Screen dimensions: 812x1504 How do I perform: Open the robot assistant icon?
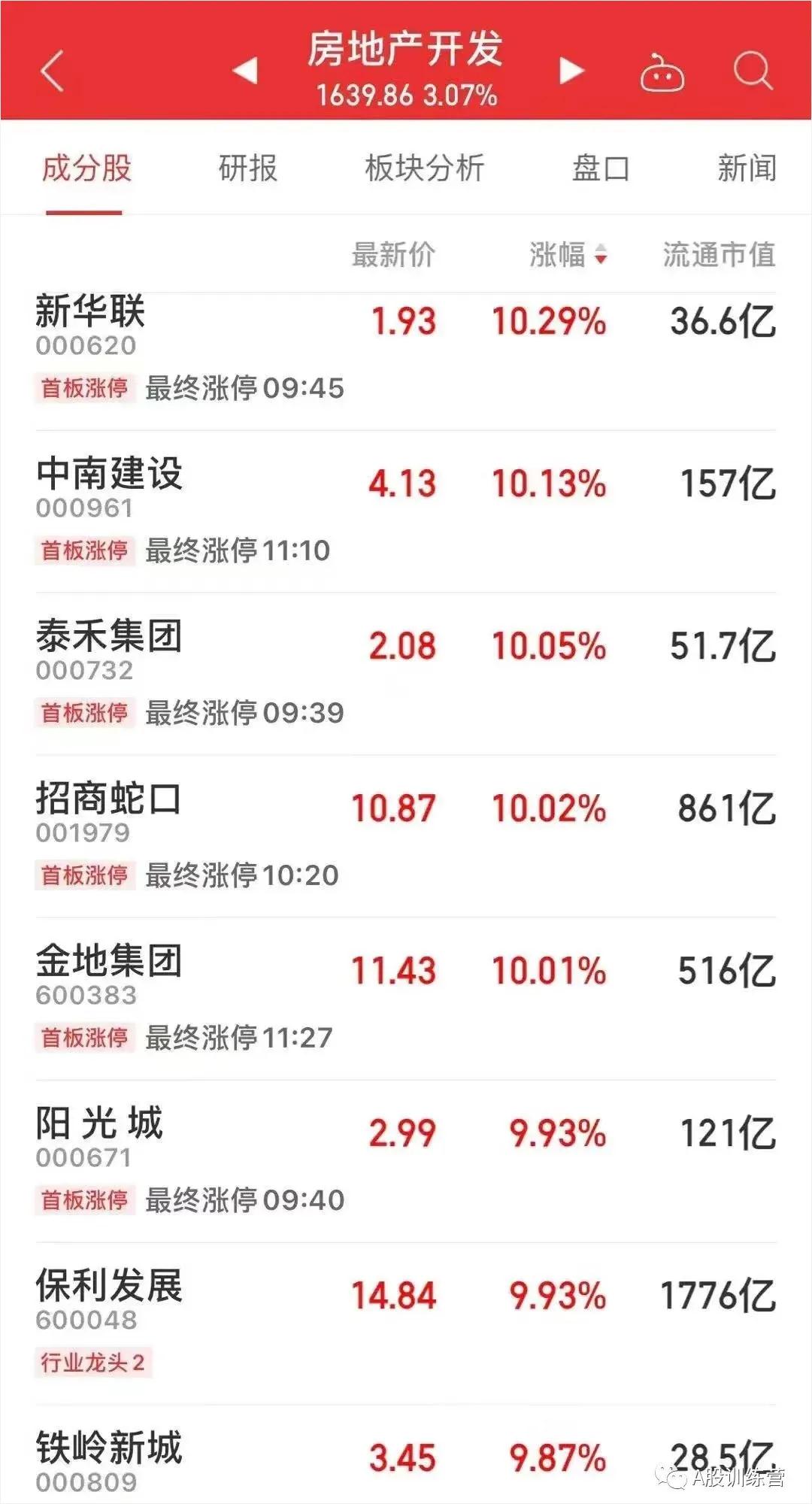click(x=662, y=72)
